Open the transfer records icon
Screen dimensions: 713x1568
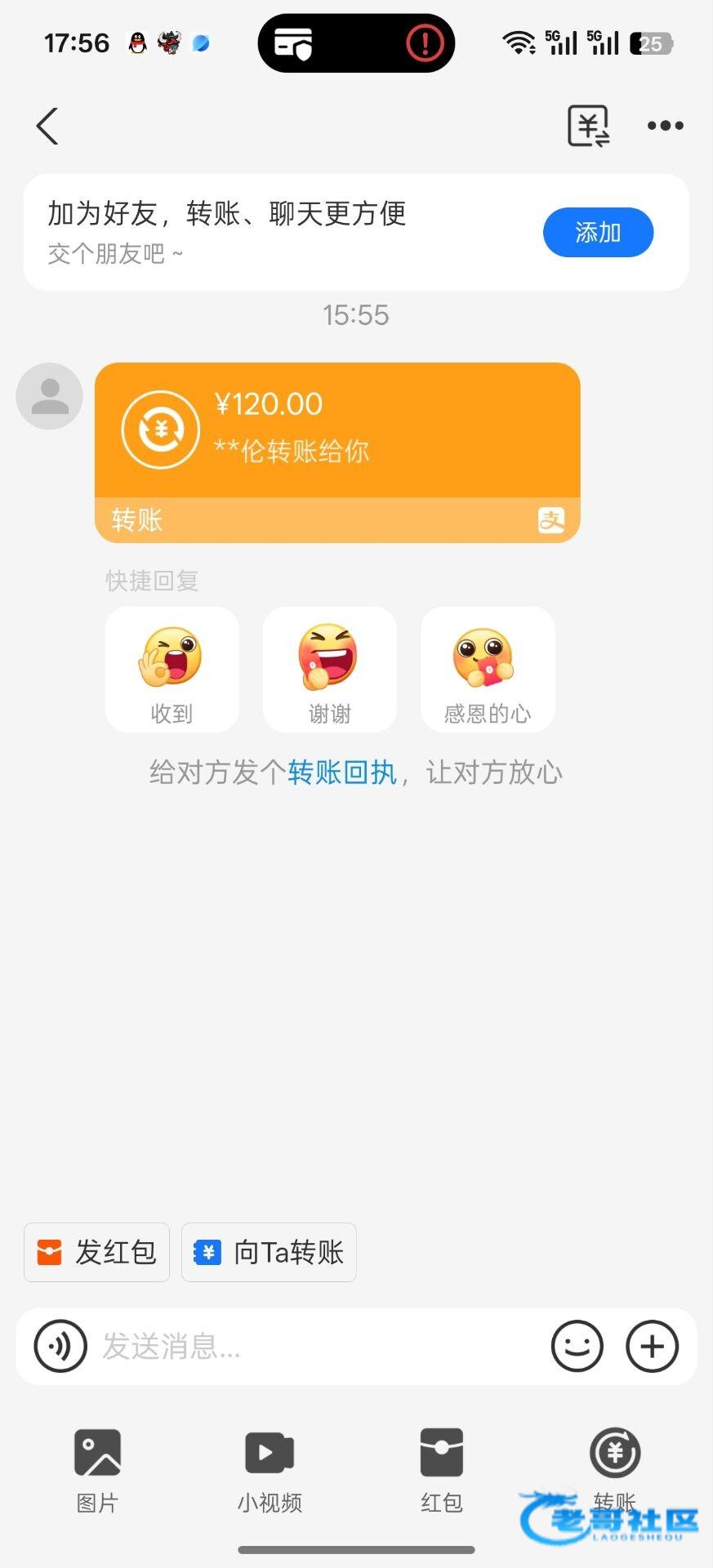point(588,127)
